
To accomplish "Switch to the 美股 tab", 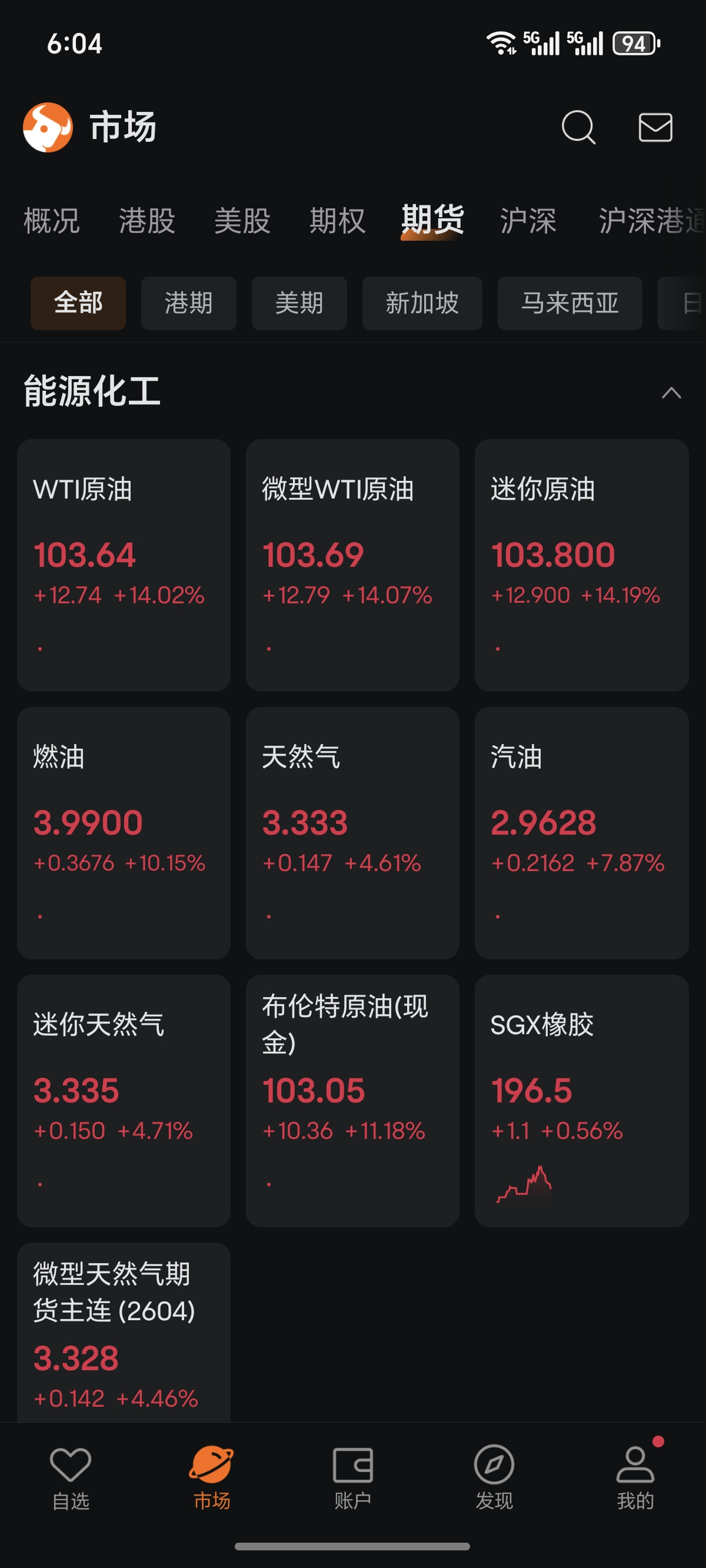I will [x=242, y=220].
